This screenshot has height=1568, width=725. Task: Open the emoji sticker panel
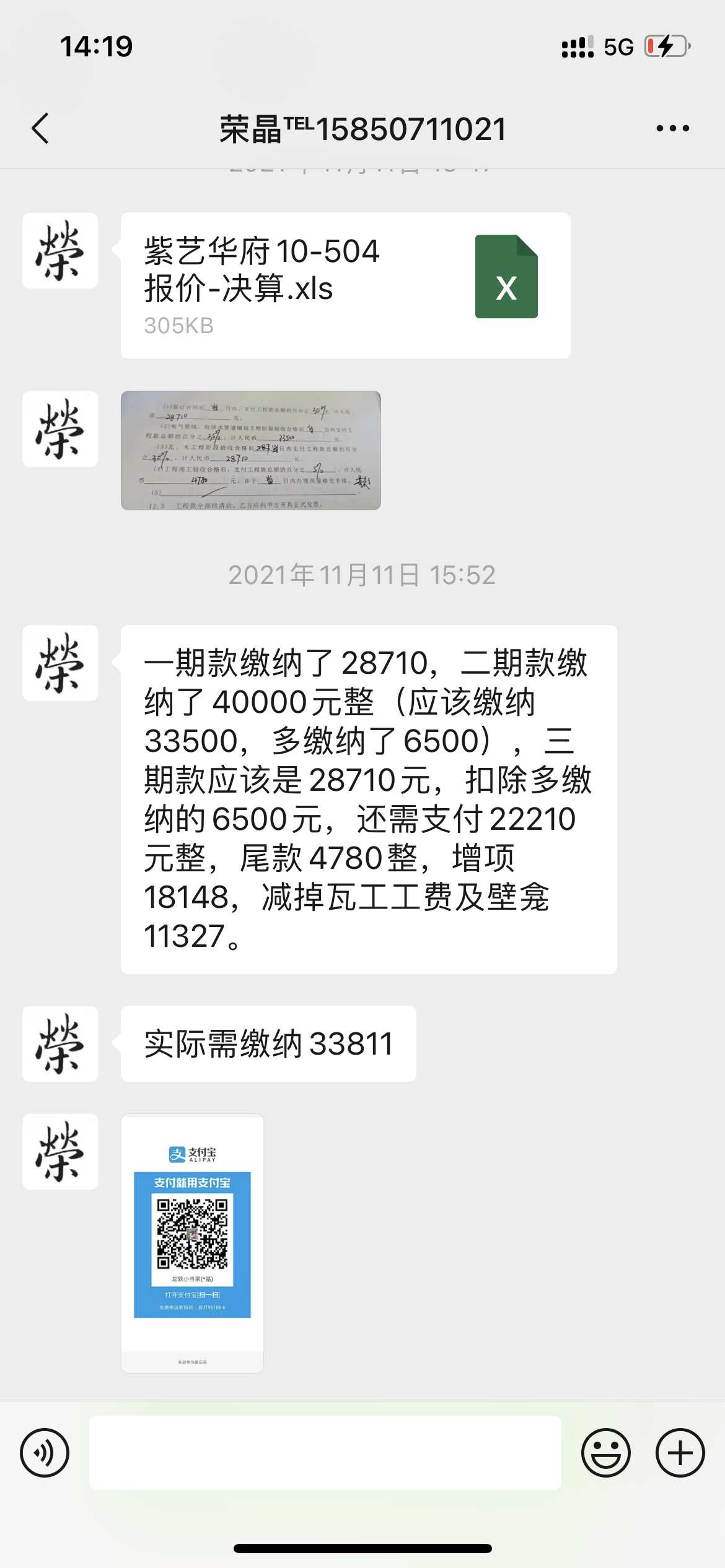point(605,1453)
